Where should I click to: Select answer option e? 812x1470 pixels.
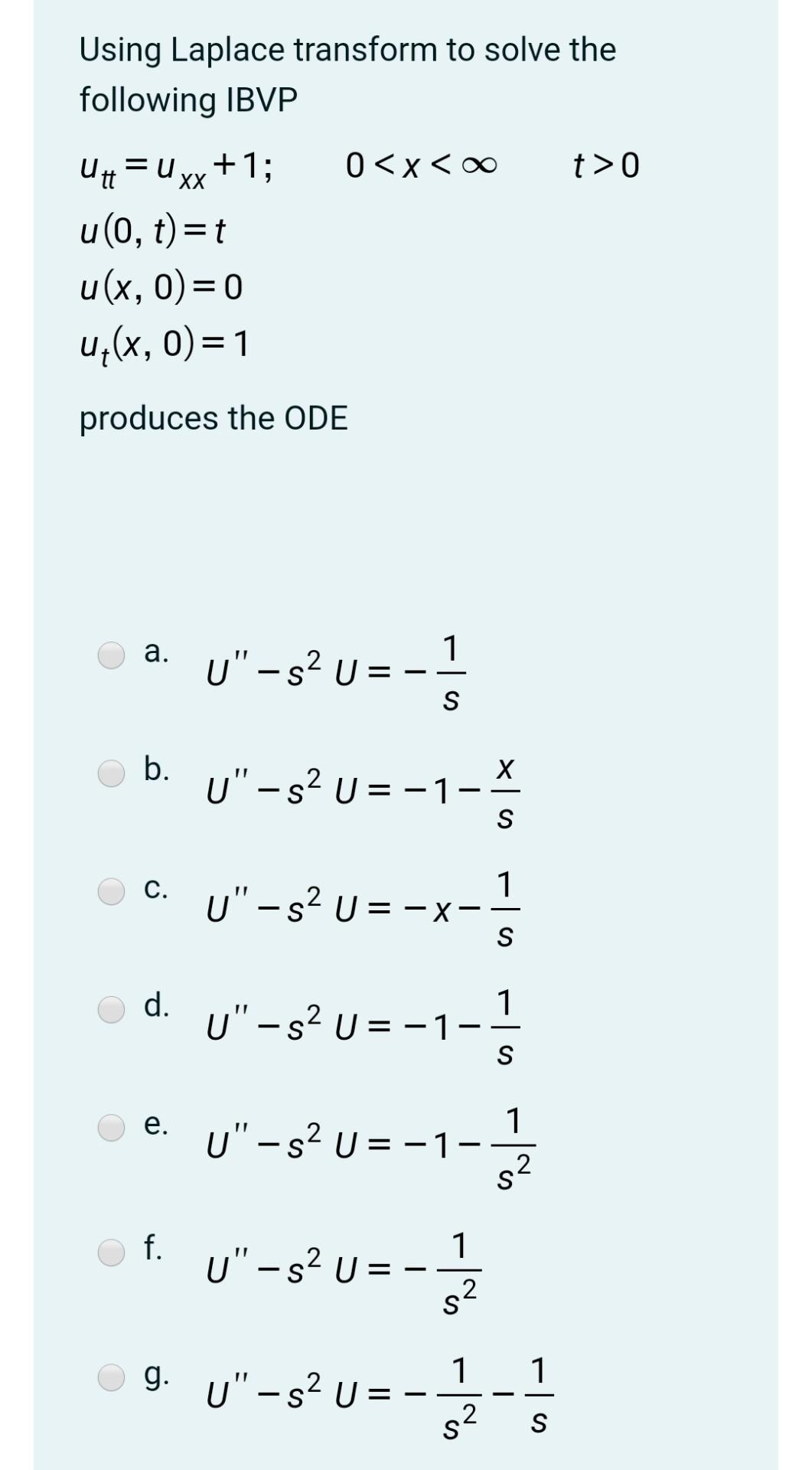pyautogui.click(x=112, y=1125)
